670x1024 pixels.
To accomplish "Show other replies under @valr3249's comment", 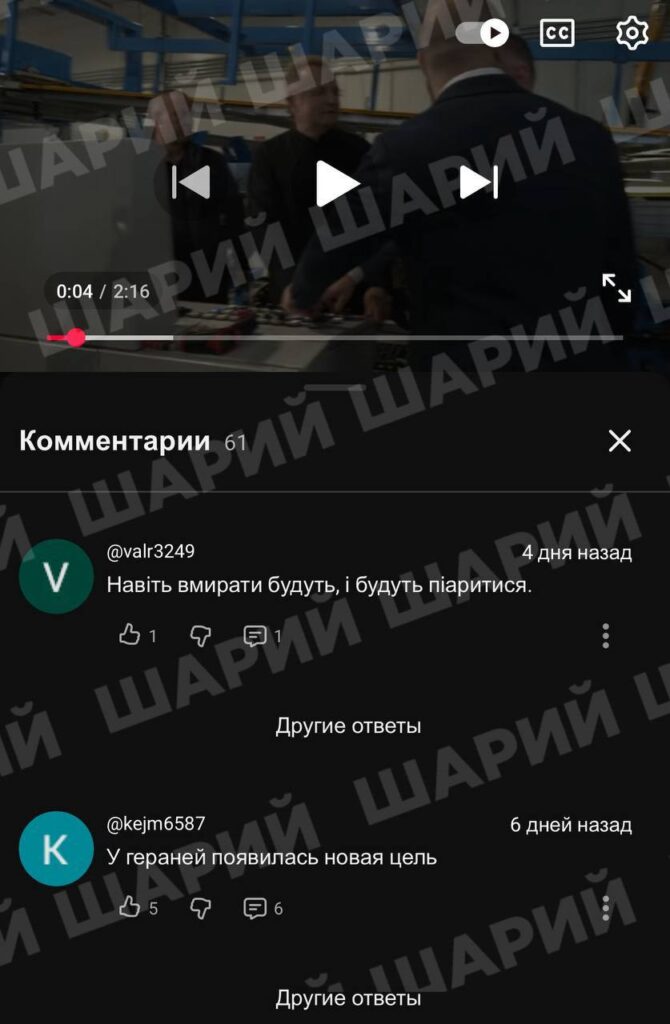I will (348, 726).
